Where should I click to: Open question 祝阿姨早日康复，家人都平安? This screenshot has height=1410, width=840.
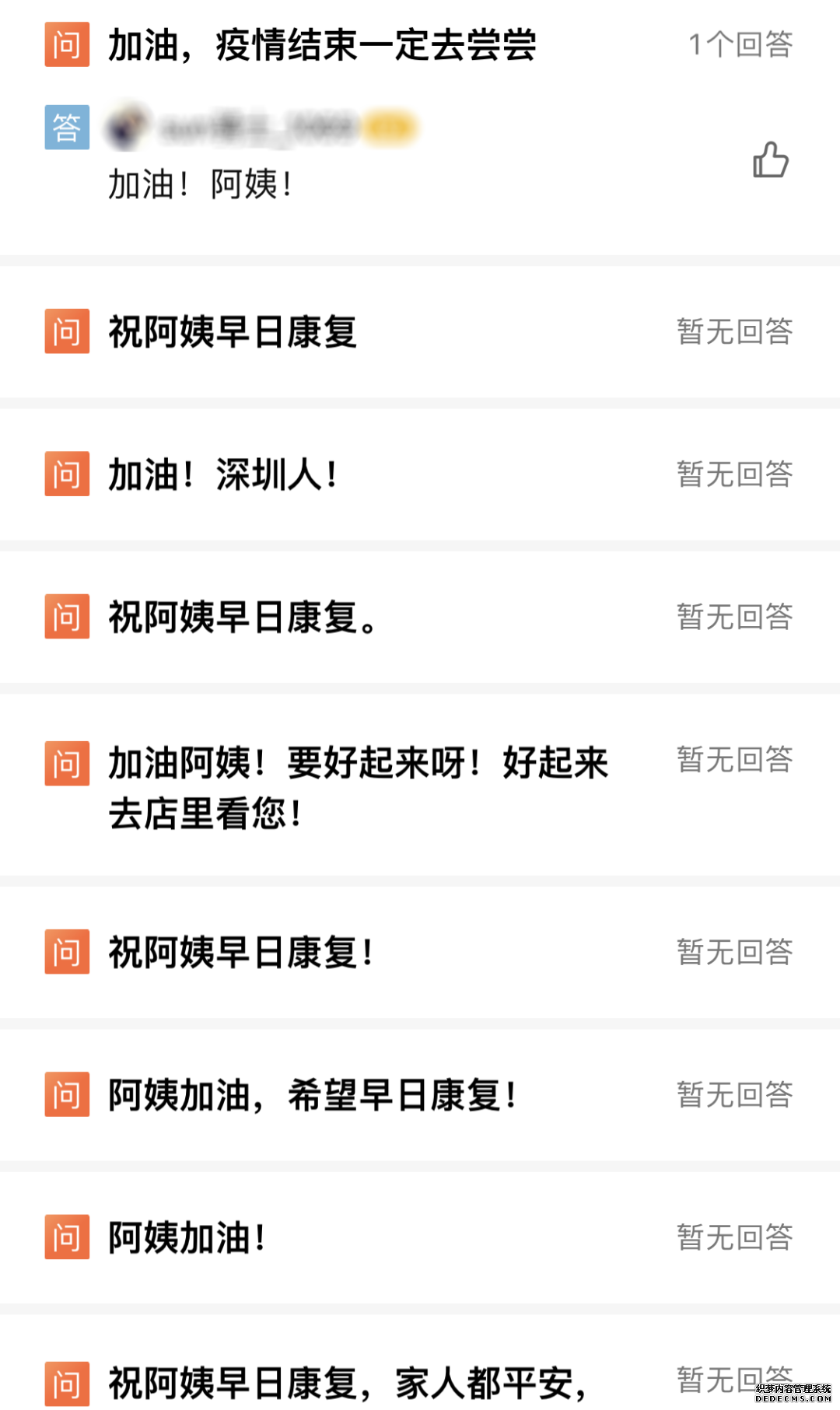pos(347,1384)
